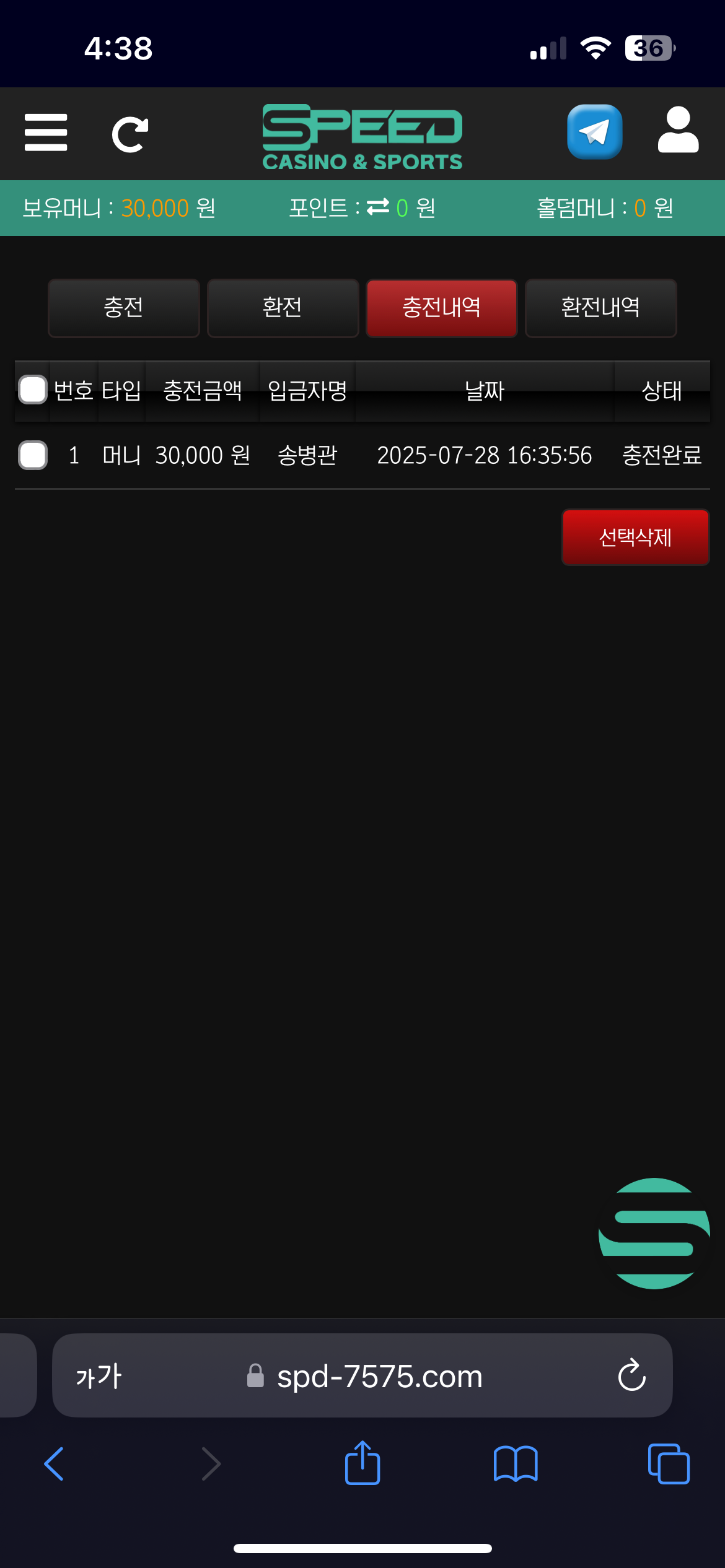Open the Safari tabs overview
The image size is (725, 1568).
pos(668,1464)
